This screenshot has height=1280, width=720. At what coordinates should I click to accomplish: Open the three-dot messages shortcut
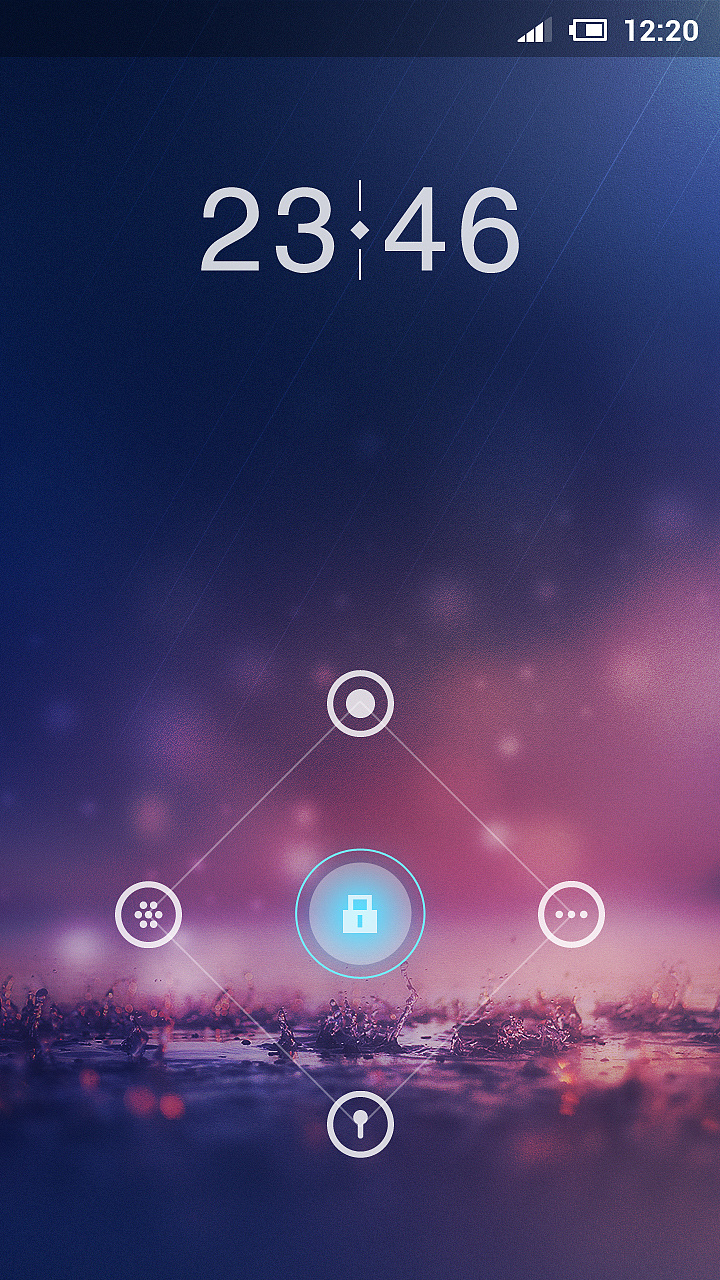point(571,914)
